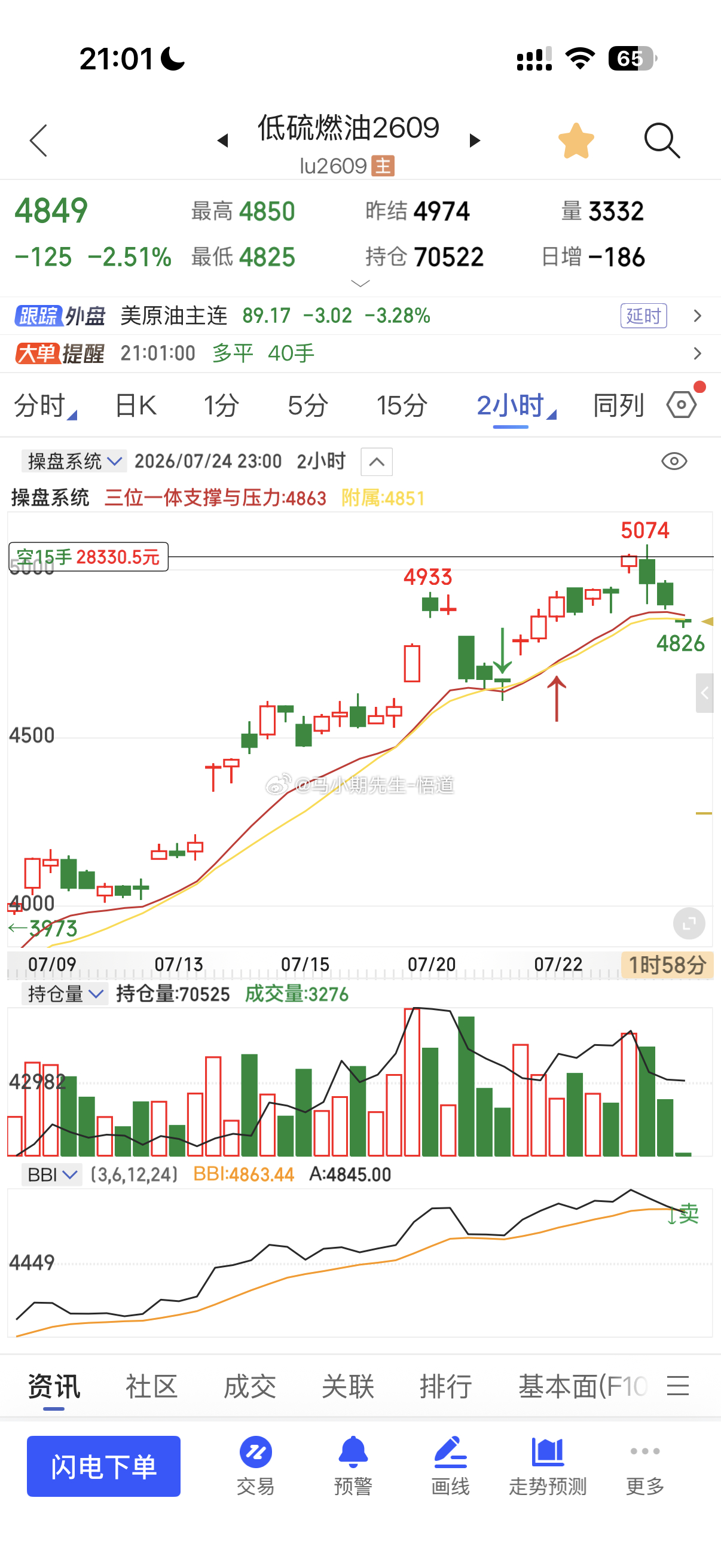Screen dimensions: 721x1568
Task: Open the 画线 drawing tool
Action: (450, 1466)
